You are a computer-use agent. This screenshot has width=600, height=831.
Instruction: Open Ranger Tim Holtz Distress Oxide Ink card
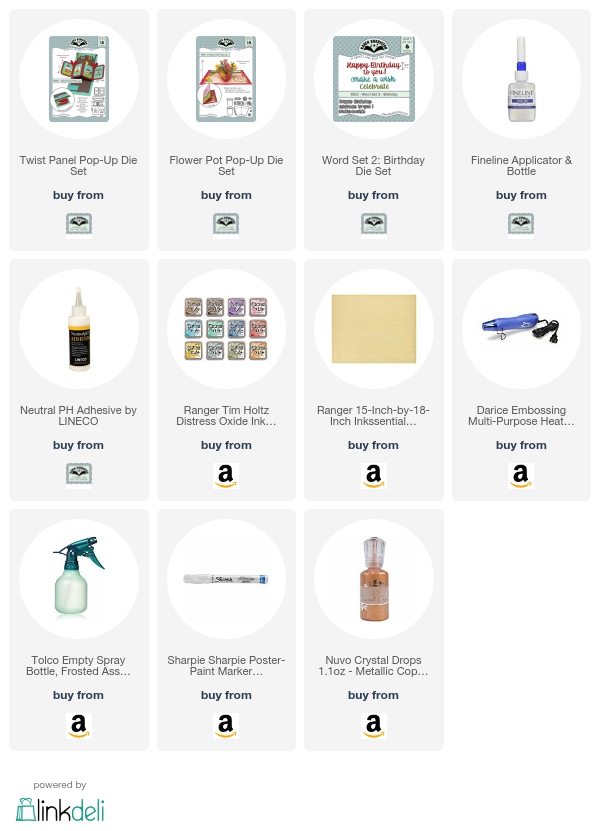click(226, 329)
